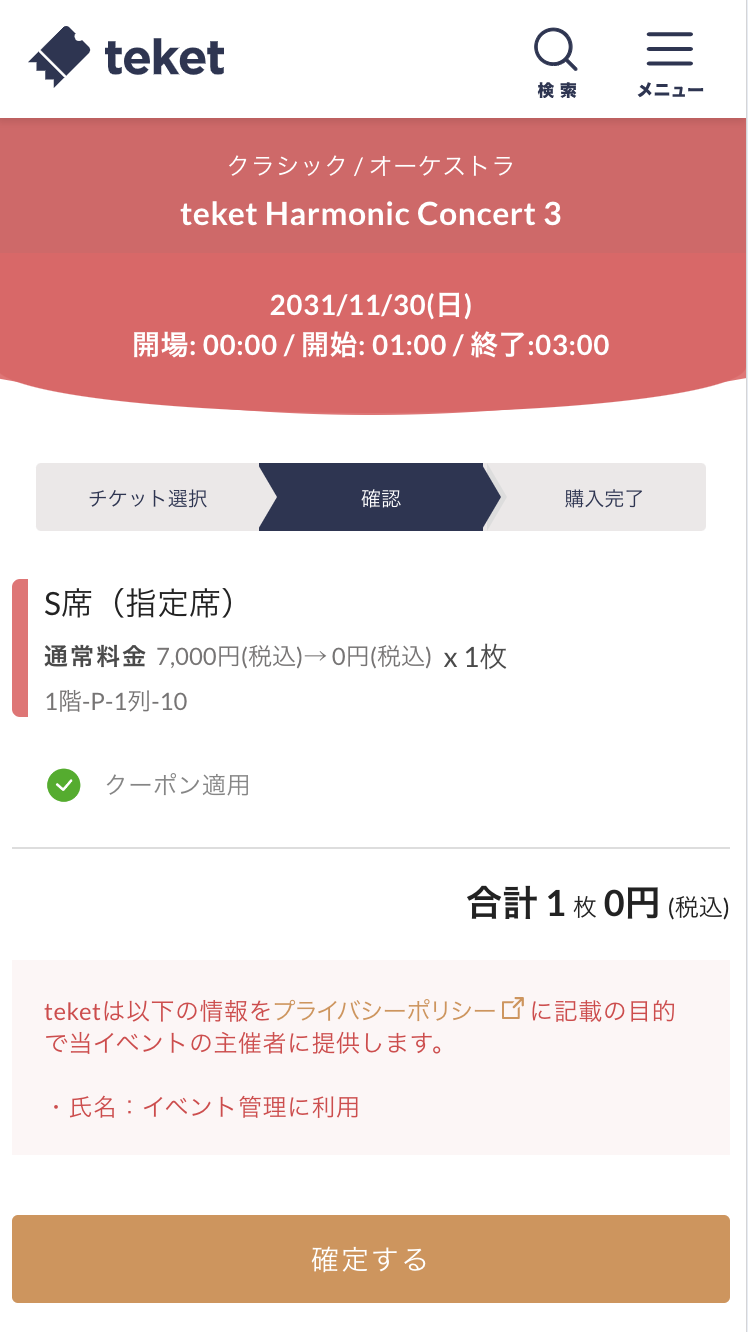This screenshot has width=748, height=1332.
Task: Click the 検索 label under the magnifier
Action: 556,88
